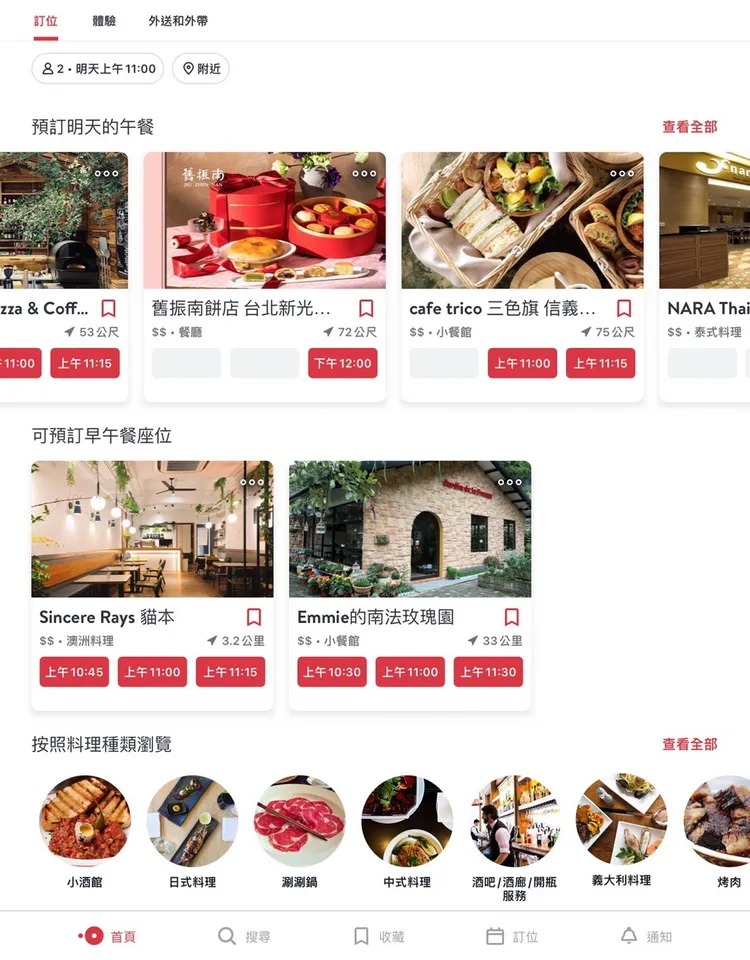
Task: Switch to the 體驗 tab
Action: coord(103,21)
